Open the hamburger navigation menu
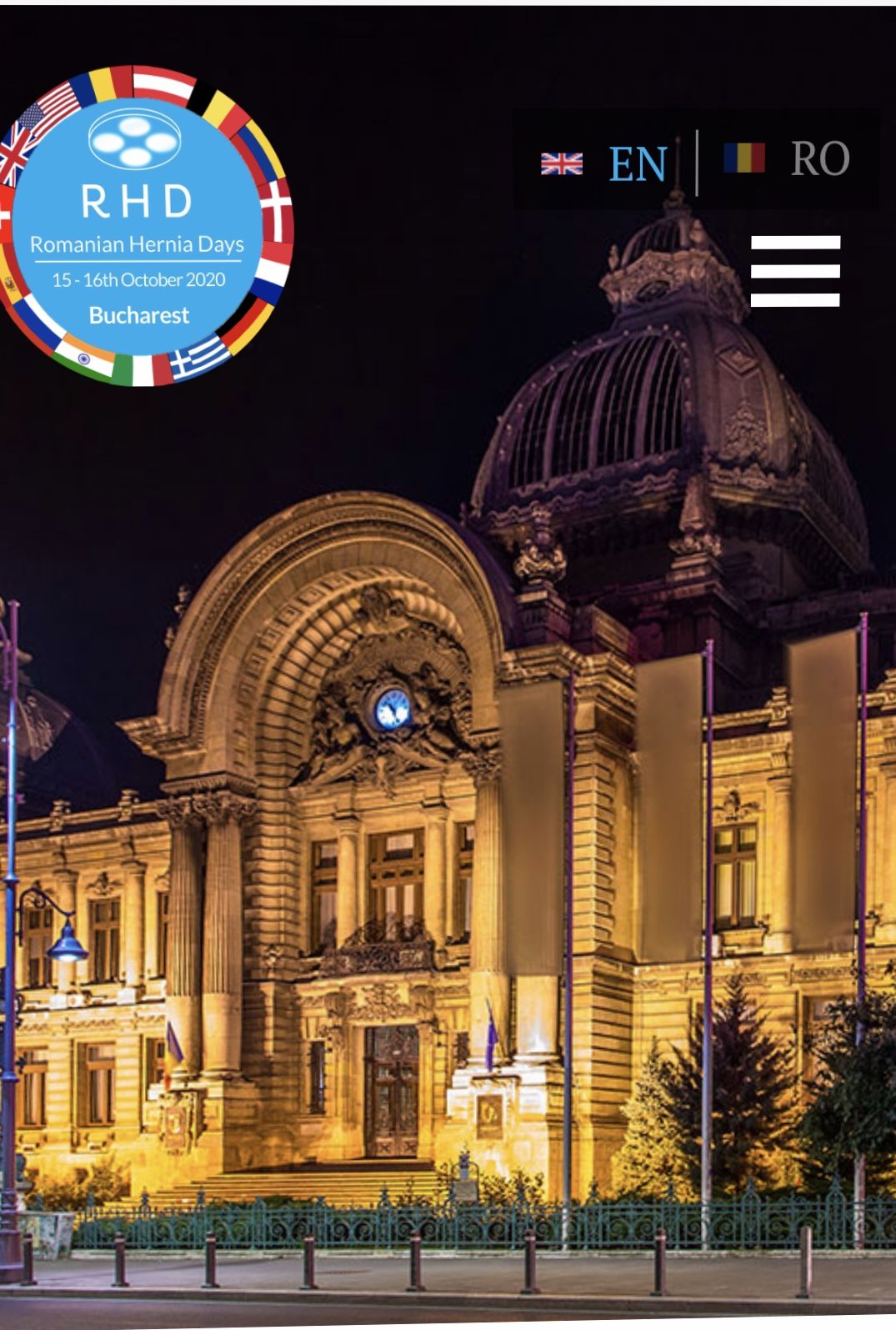 [x=795, y=271]
